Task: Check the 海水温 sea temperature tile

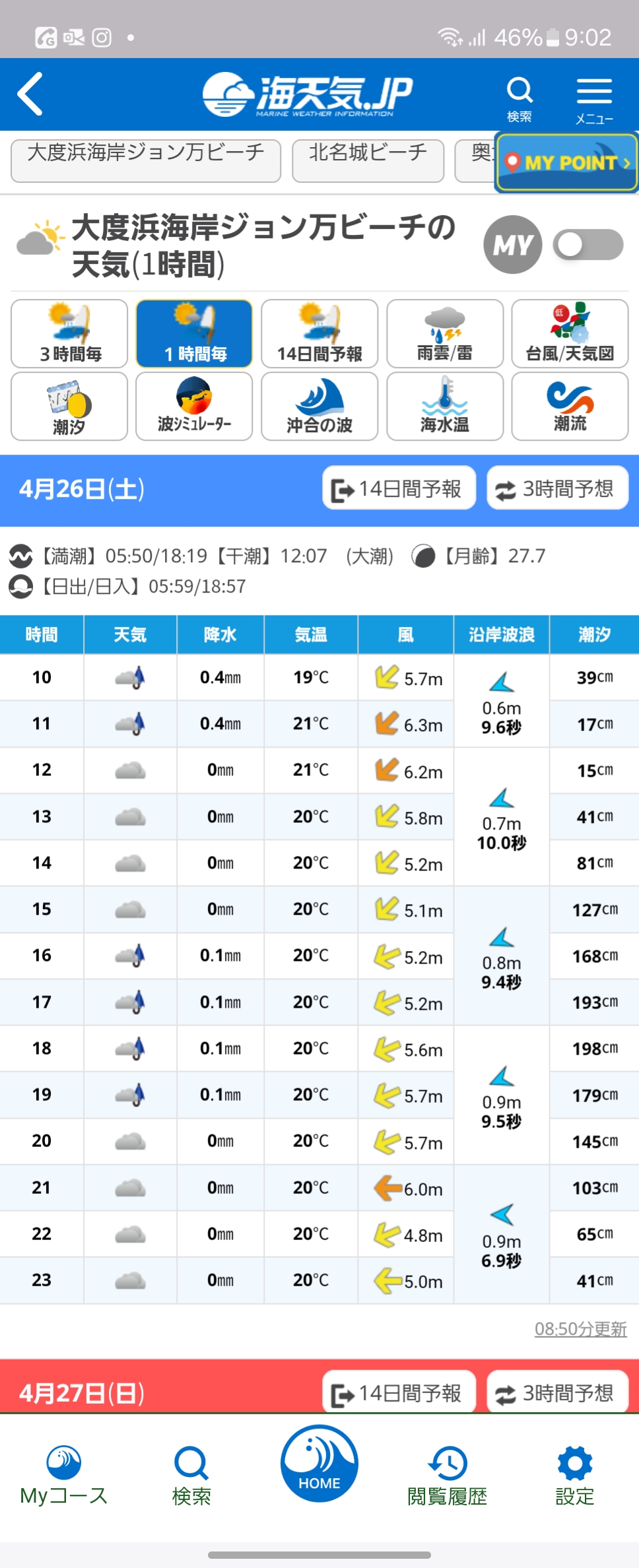Action: [445, 406]
